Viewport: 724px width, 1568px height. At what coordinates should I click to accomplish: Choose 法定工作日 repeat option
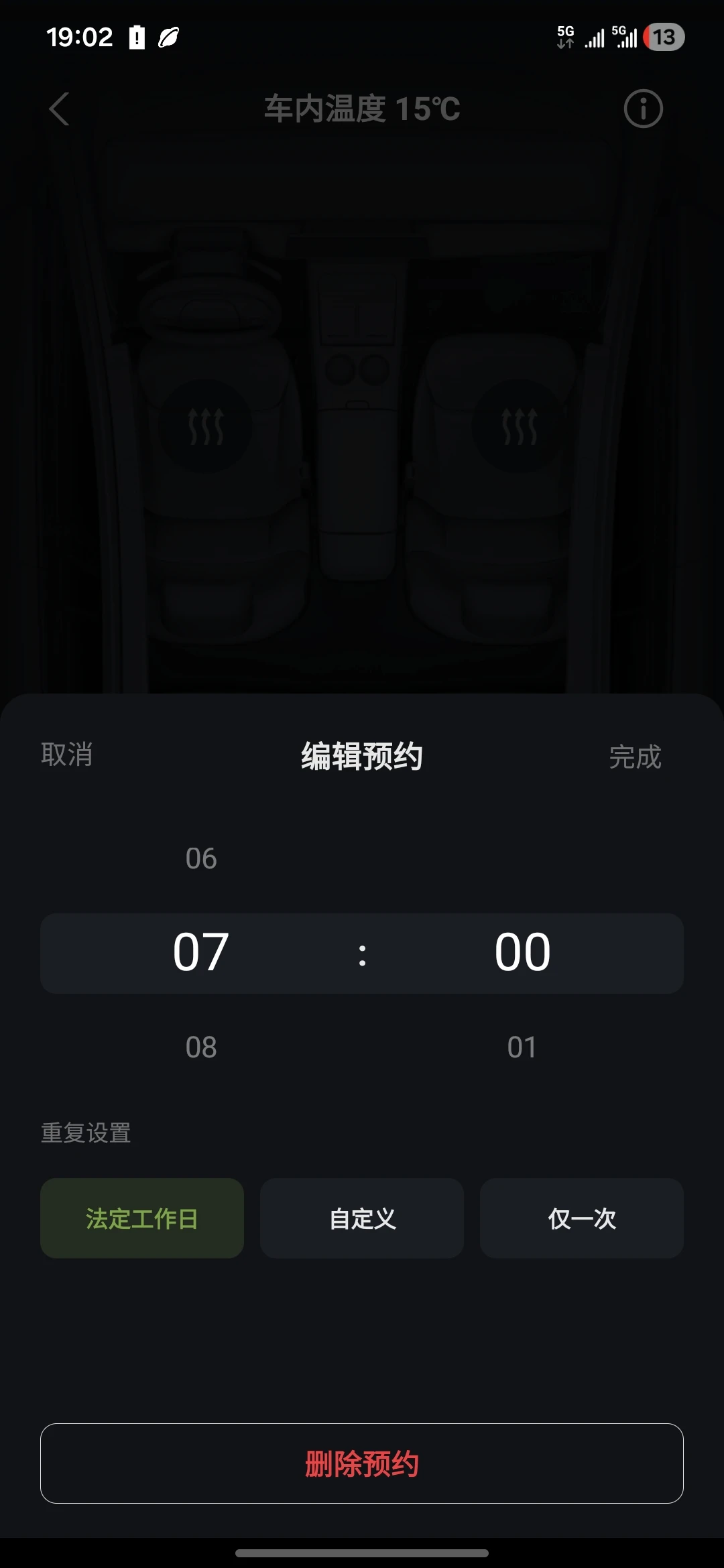pyautogui.click(x=142, y=1218)
